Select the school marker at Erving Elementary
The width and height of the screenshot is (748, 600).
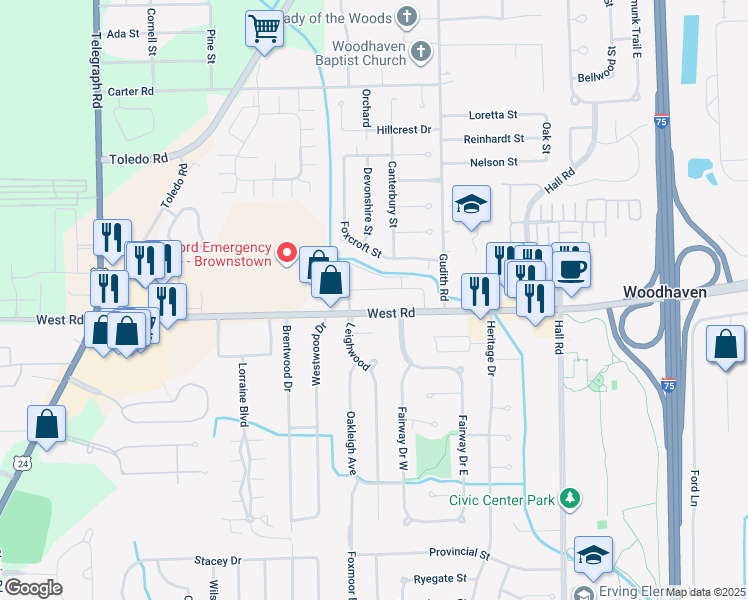point(593,554)
